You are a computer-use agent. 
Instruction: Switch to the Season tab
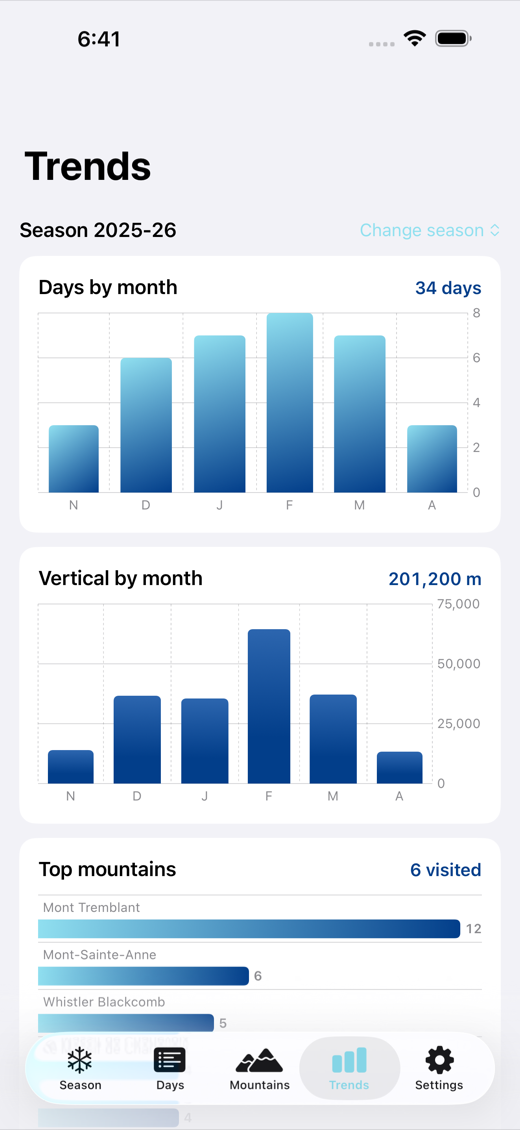click(x=80, y=1069)
